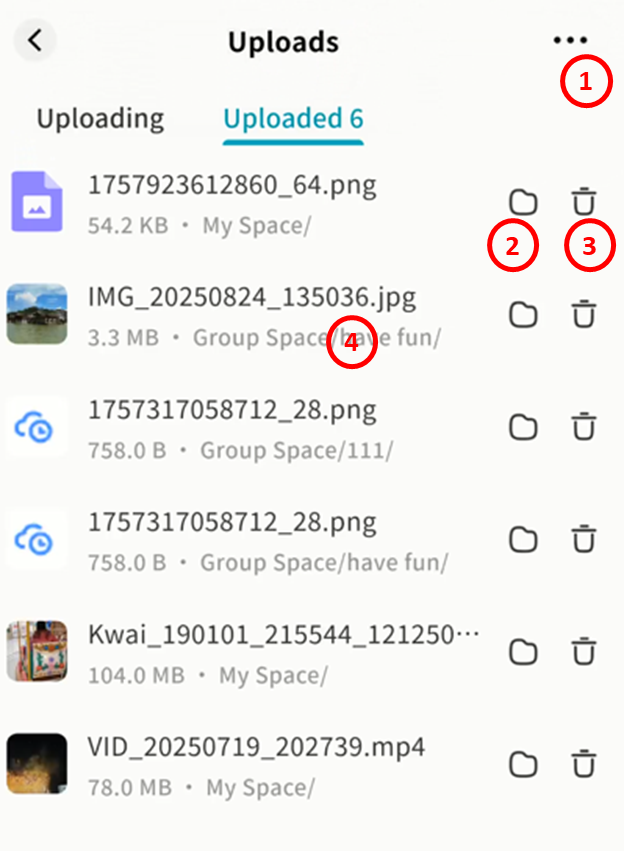The image size is (624, 851).
Task: Open folder location of 1757923612860_64.png
Action: 523,202
